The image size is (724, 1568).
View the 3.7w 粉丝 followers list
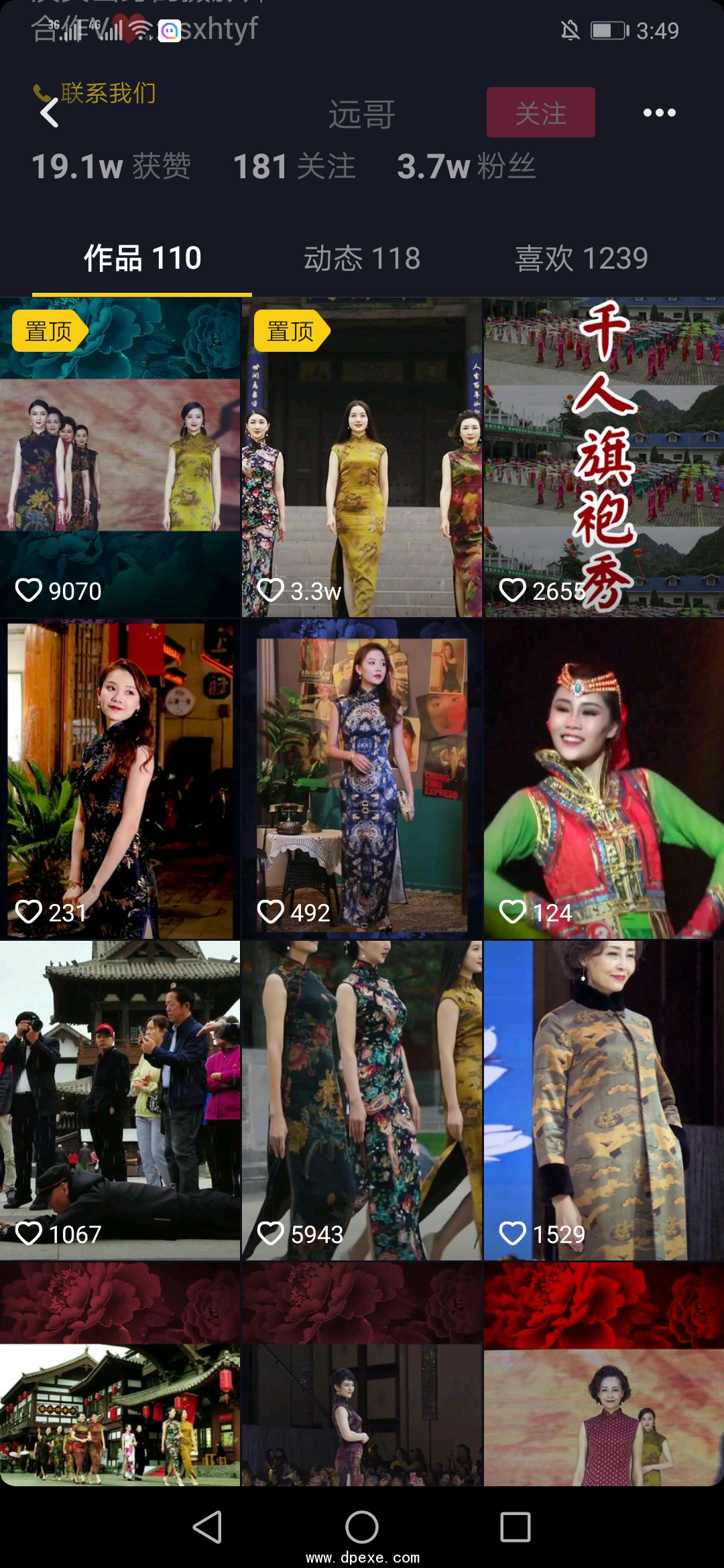coord(466,166)
